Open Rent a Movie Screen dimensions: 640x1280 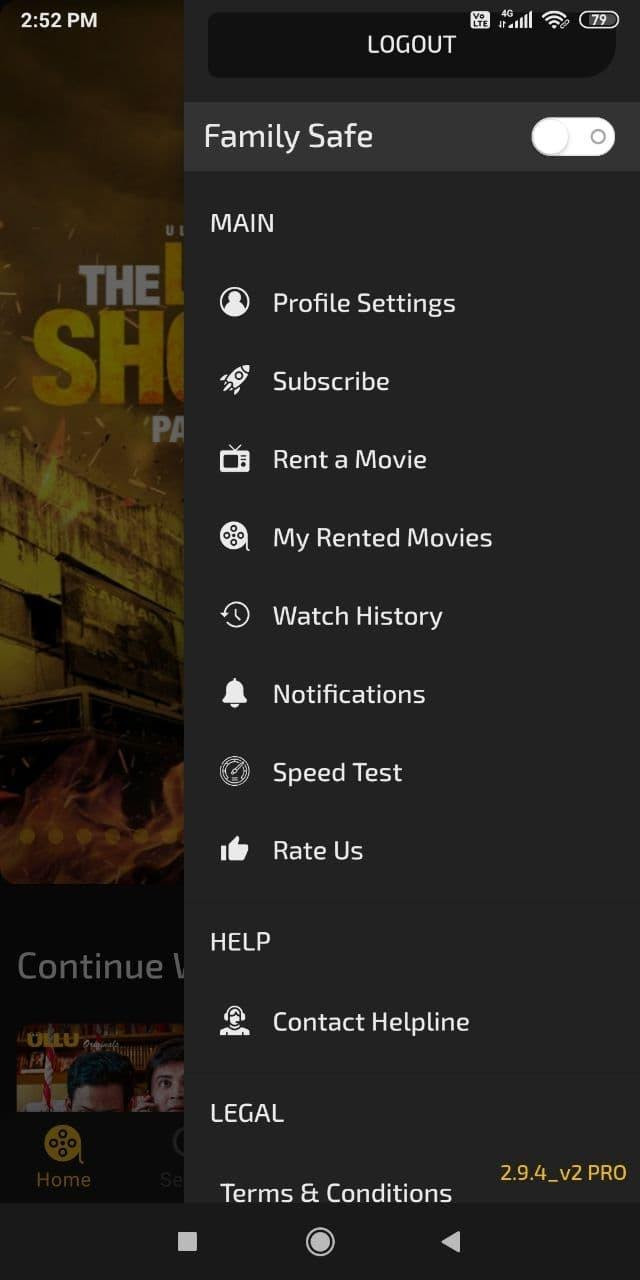click(x=349, y=459)
